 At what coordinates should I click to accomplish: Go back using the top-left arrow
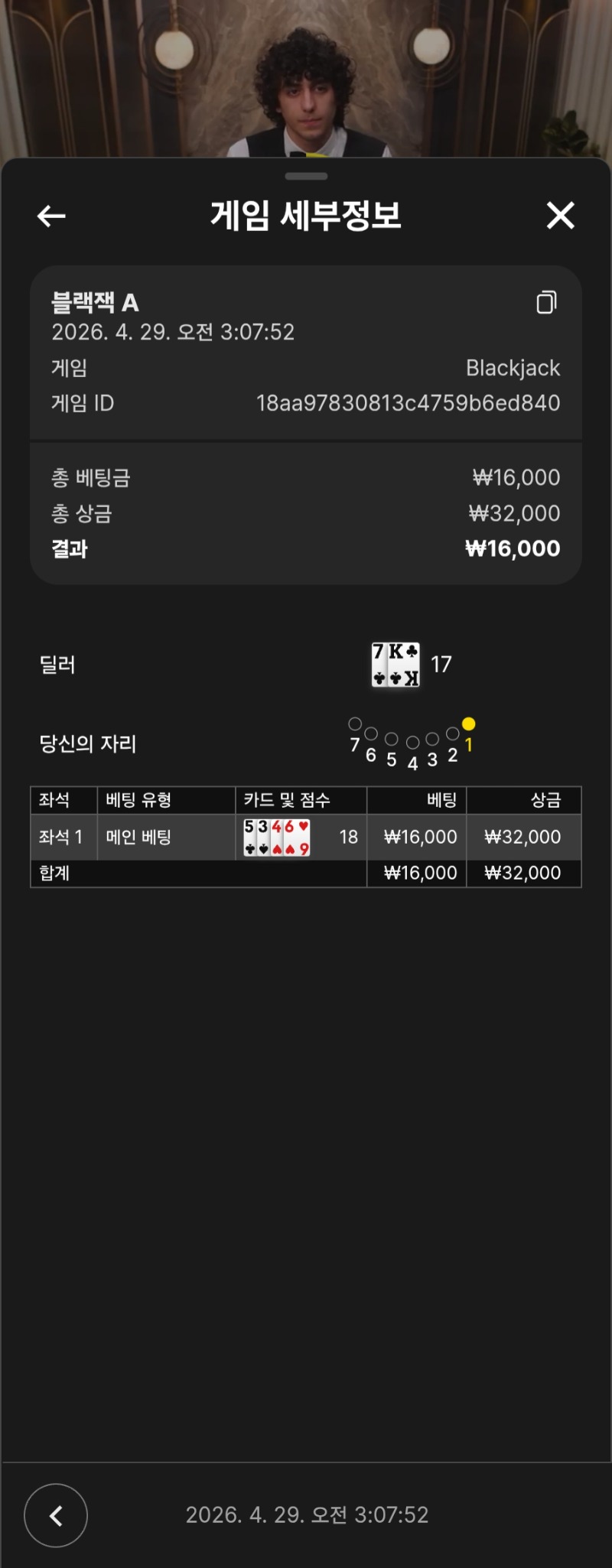[51, 216]
